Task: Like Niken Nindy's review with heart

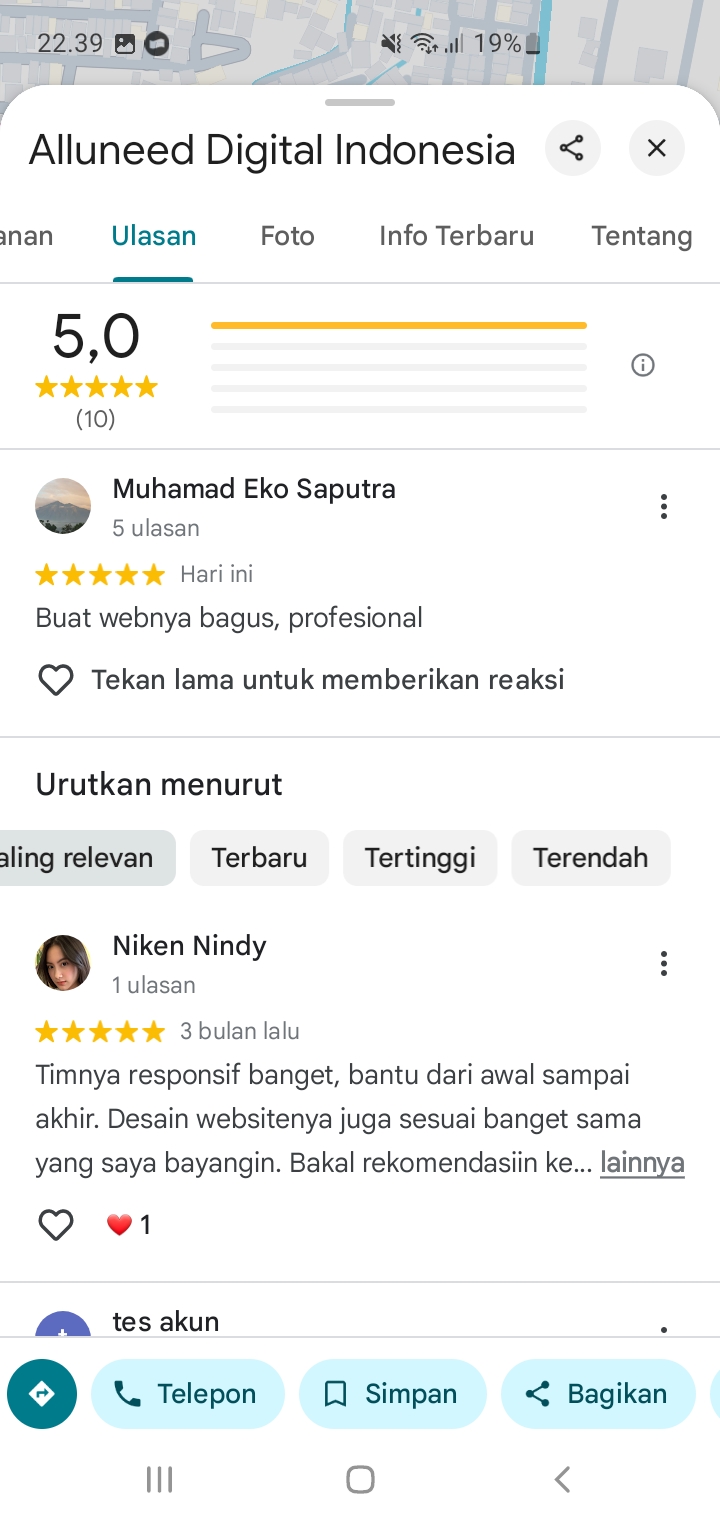Action: 56,1225
